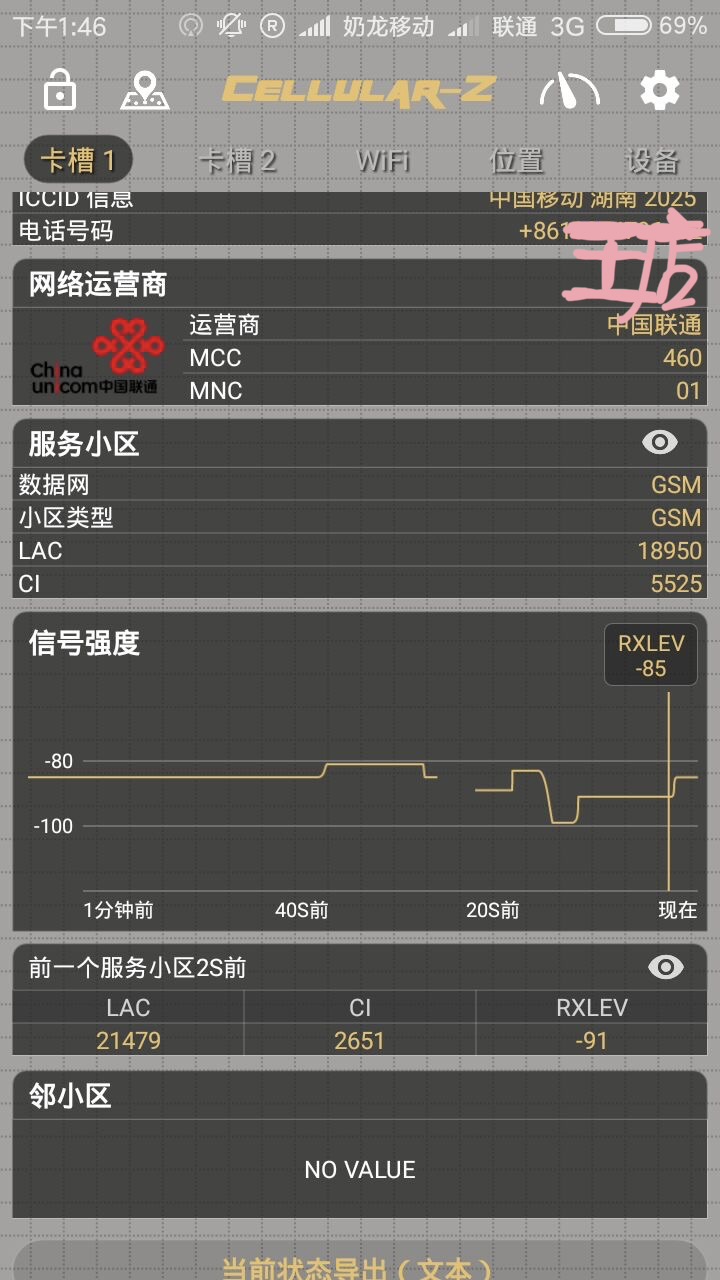Switch to the 位置 tab
This screenshot has height=1280, width=720.
coord(516,161)
